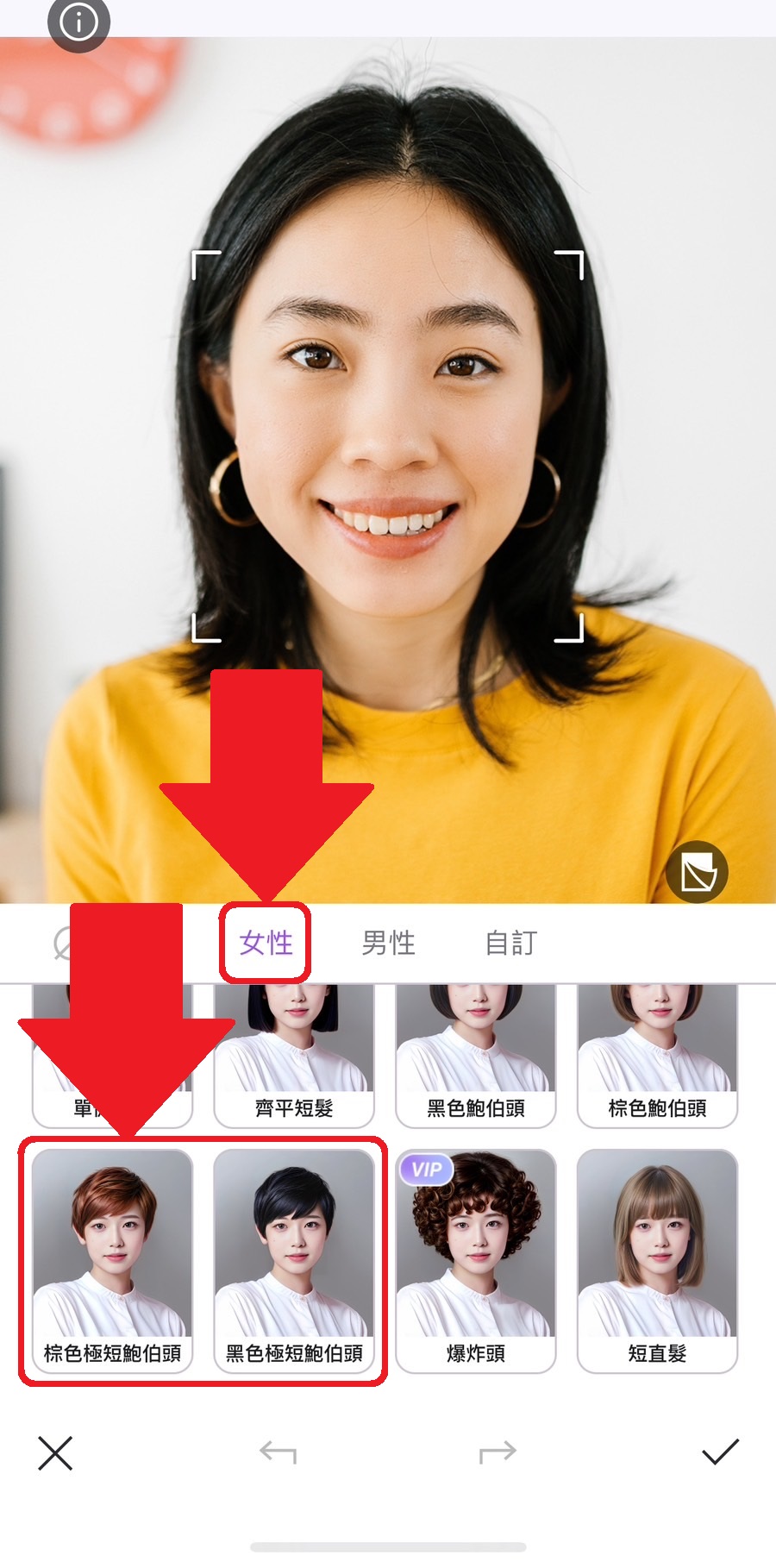Image resolution: width=776 pixels, height=1568 pixels.
Task: Open the 自訂 tab
Action: pos(511,942)
